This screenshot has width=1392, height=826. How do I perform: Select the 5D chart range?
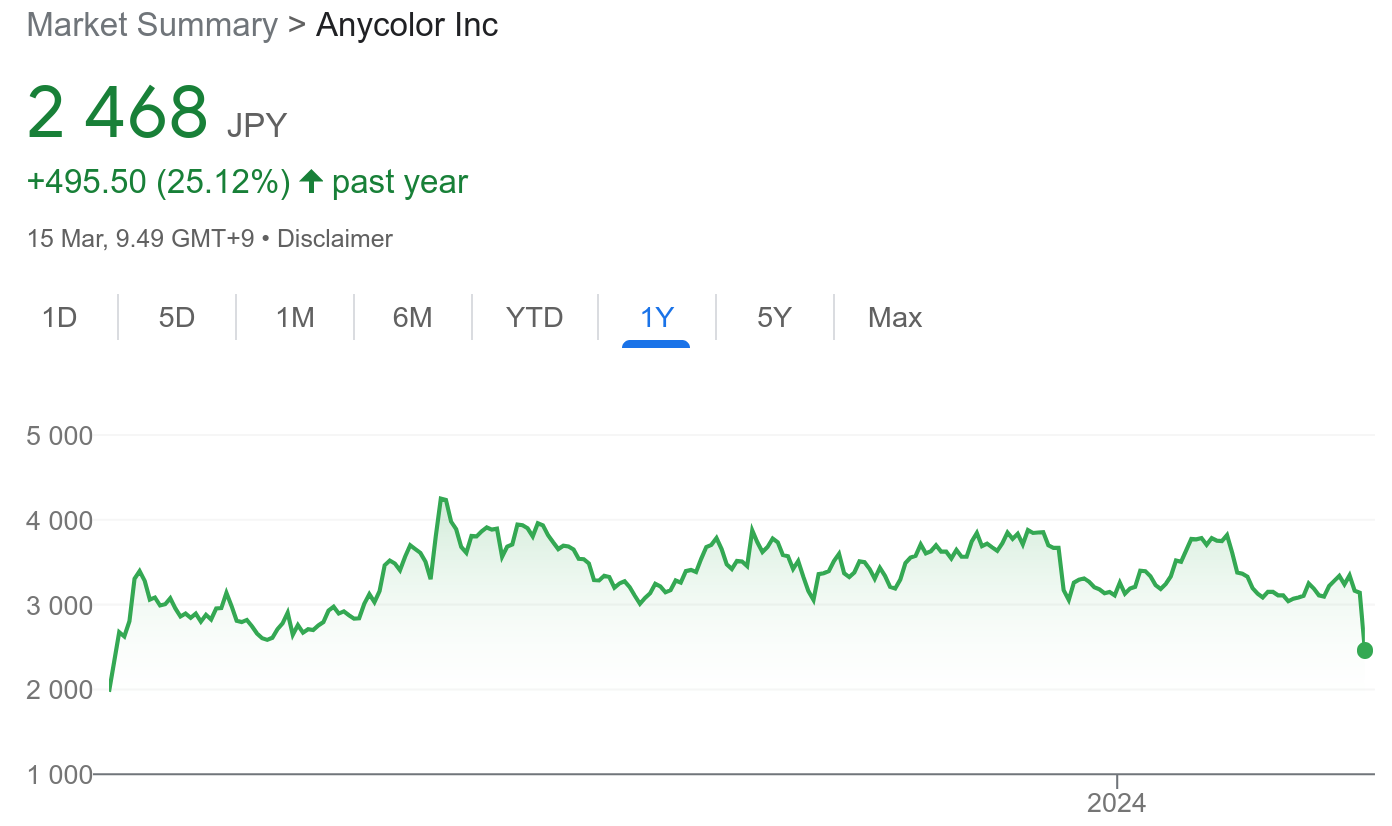[x=177, y=318]
